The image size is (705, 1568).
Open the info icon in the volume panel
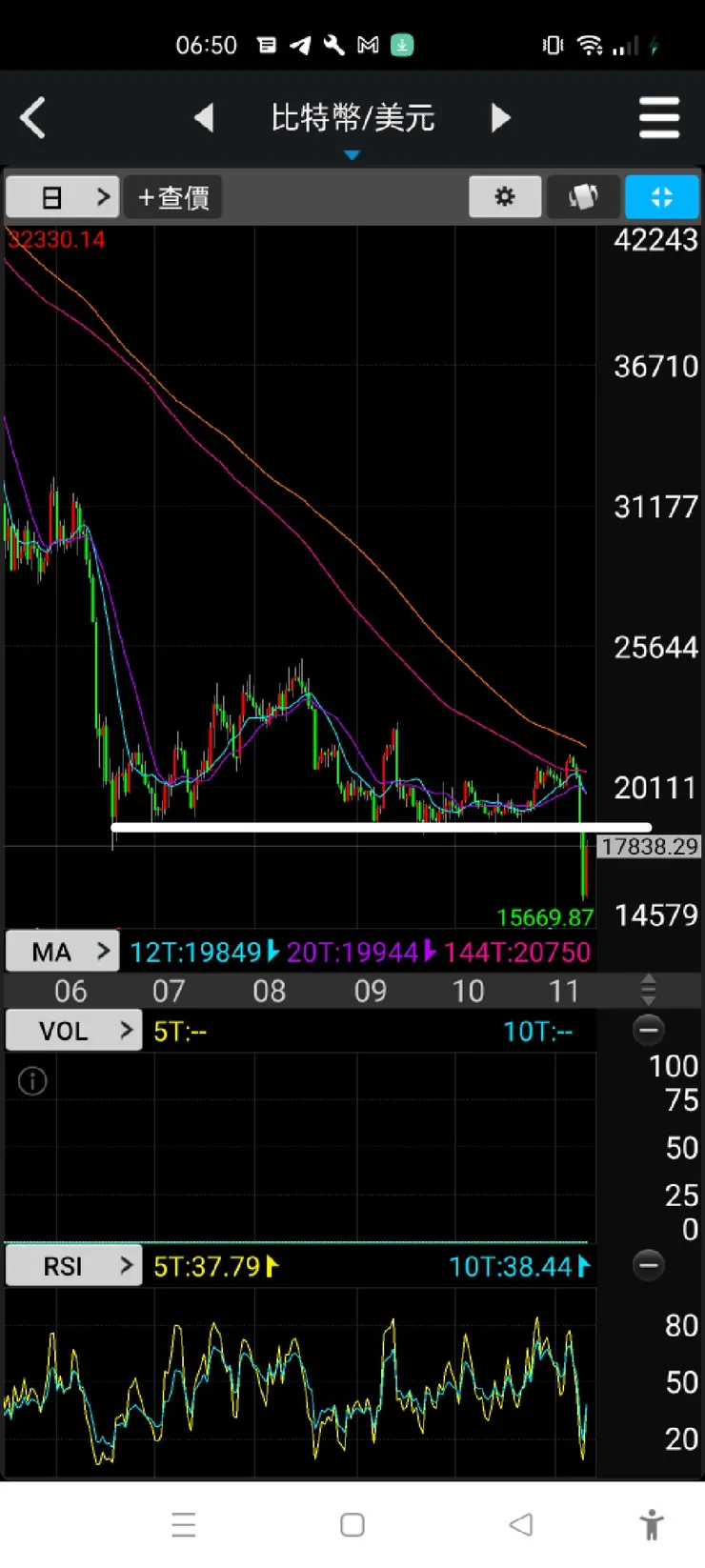click(32, 1081)
